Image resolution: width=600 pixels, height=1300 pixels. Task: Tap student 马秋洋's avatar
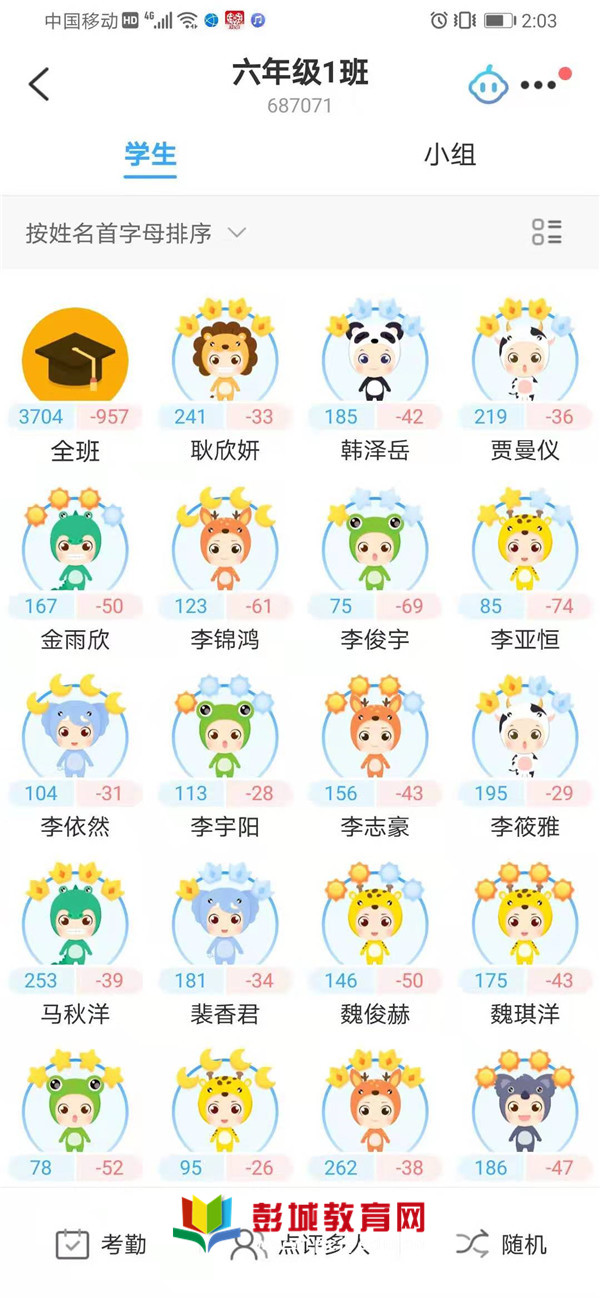coord(75,922)
